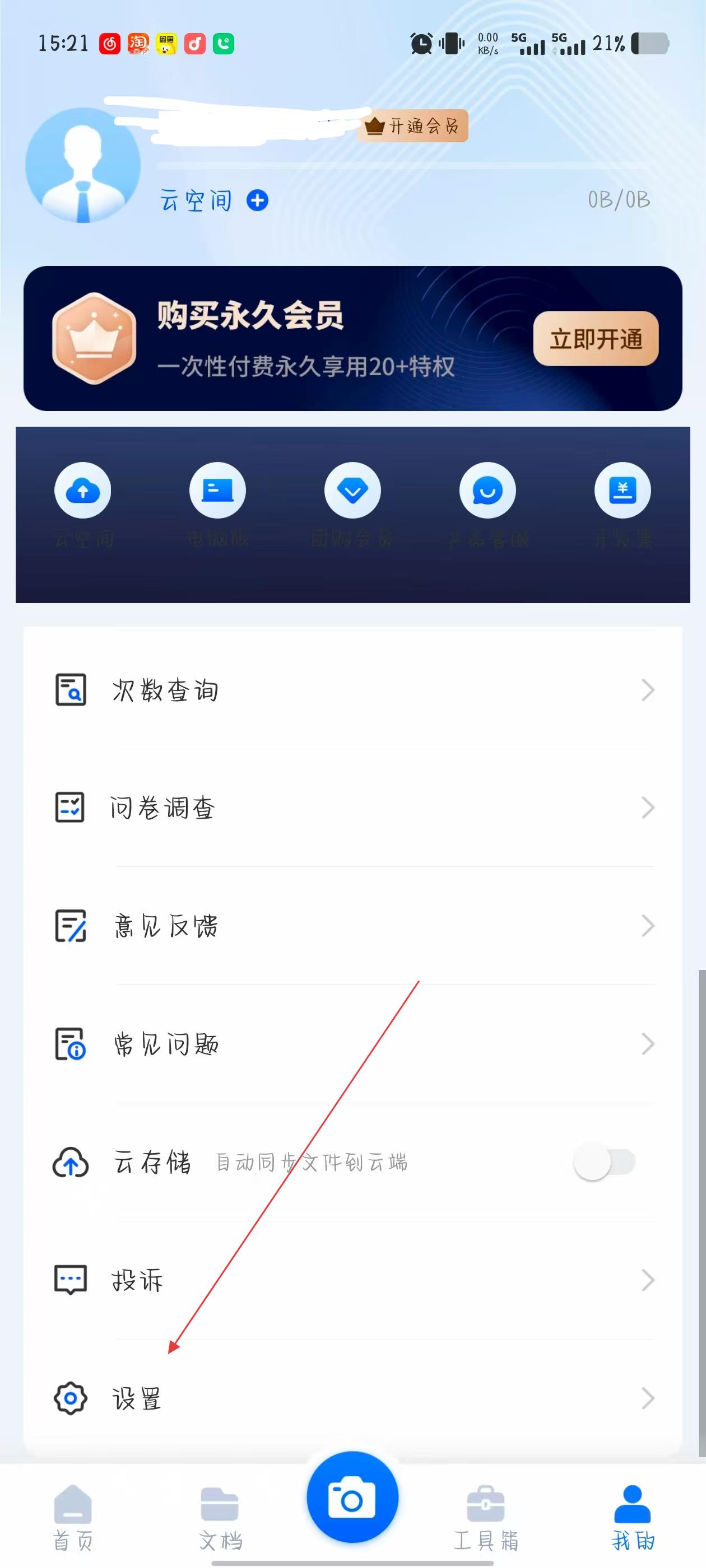706x1568 pixels.
Task: Open 常见问题 FAQ
Action: coord(352,1044)
